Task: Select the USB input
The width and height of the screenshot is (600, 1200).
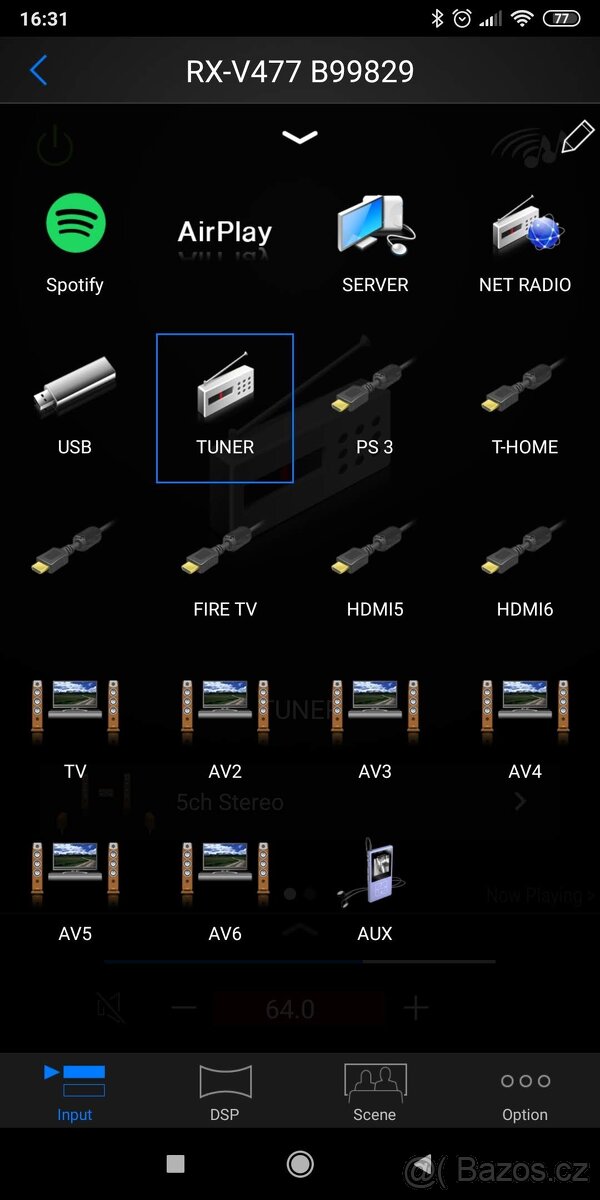Action: coord(75,406)
